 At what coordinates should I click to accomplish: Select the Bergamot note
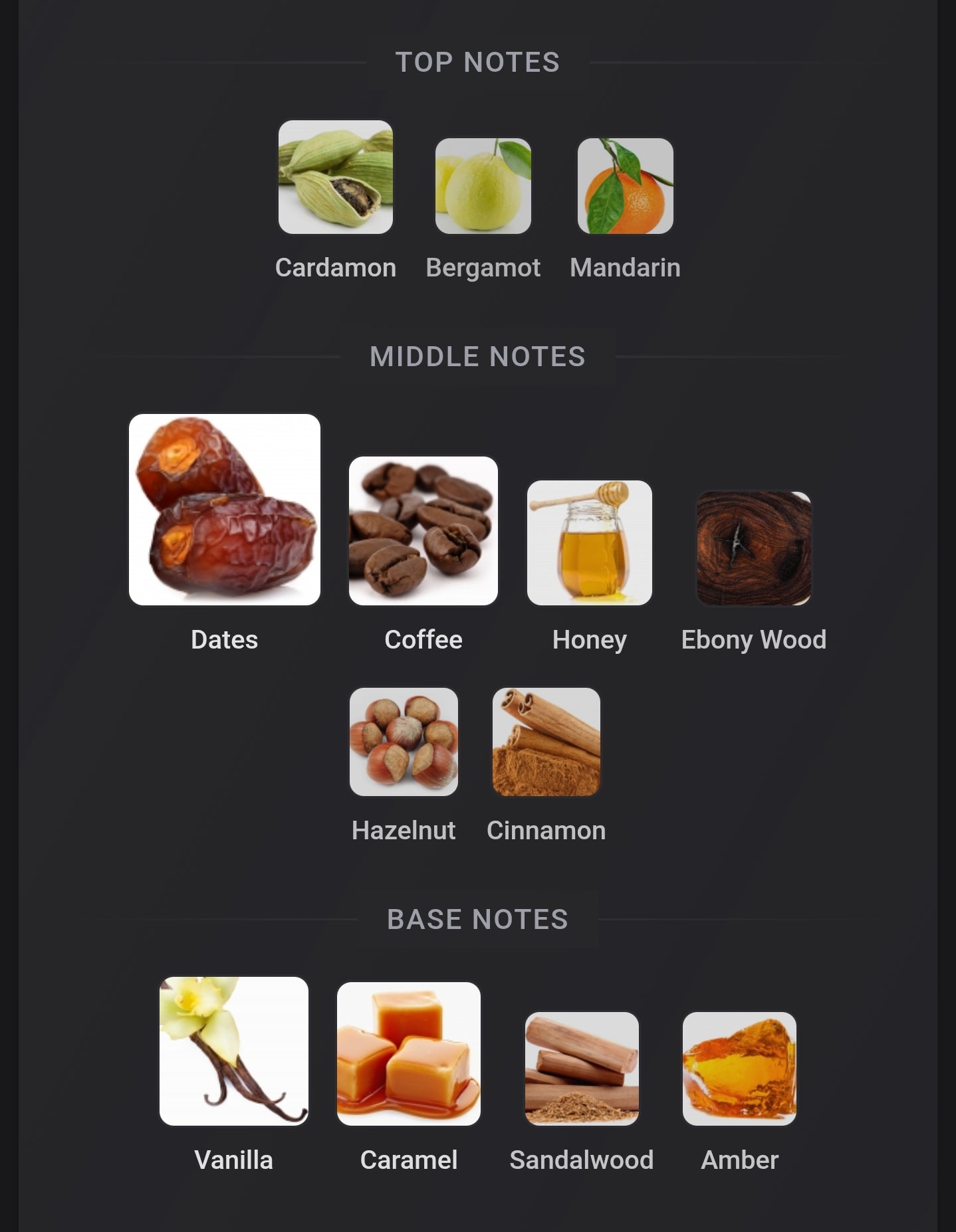483,186
